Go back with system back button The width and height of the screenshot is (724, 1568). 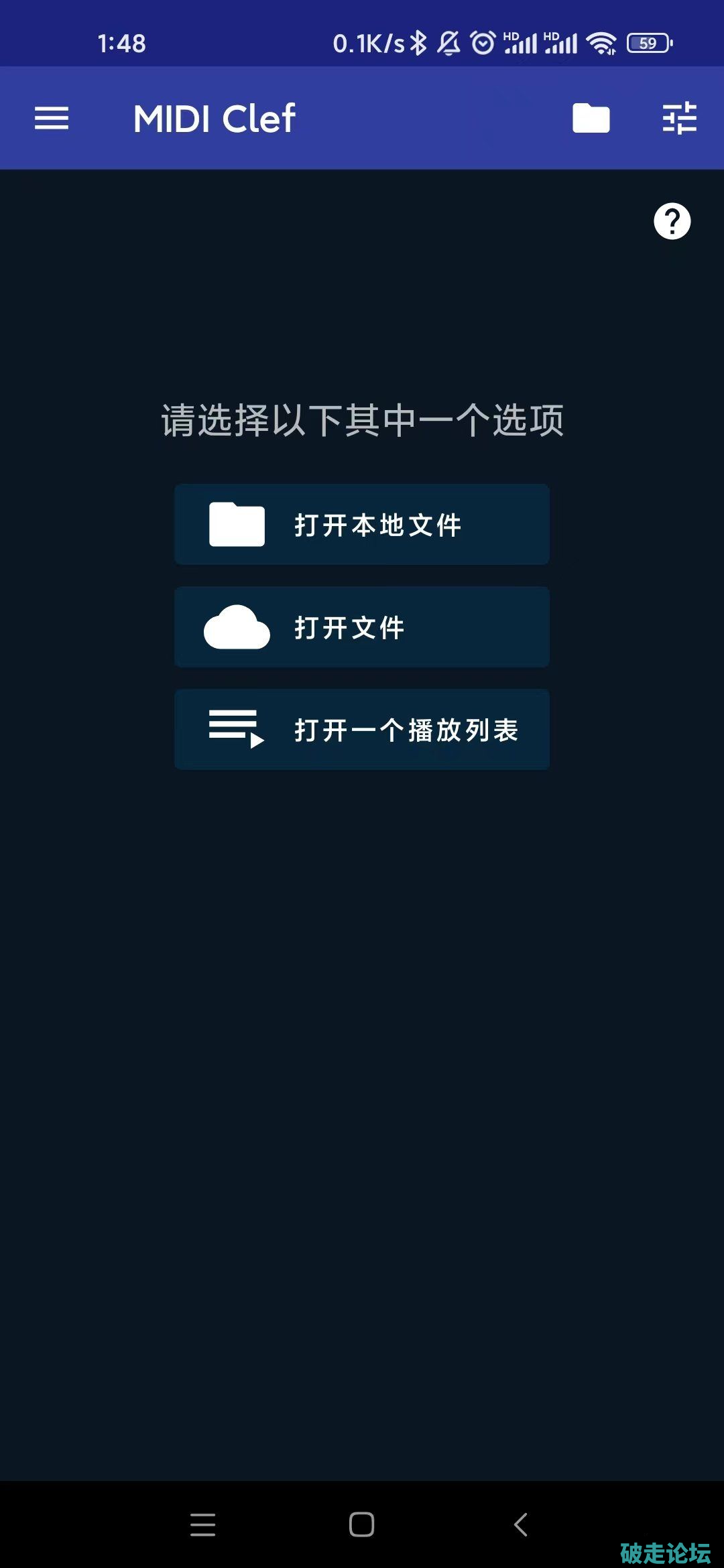[521, 1524]
